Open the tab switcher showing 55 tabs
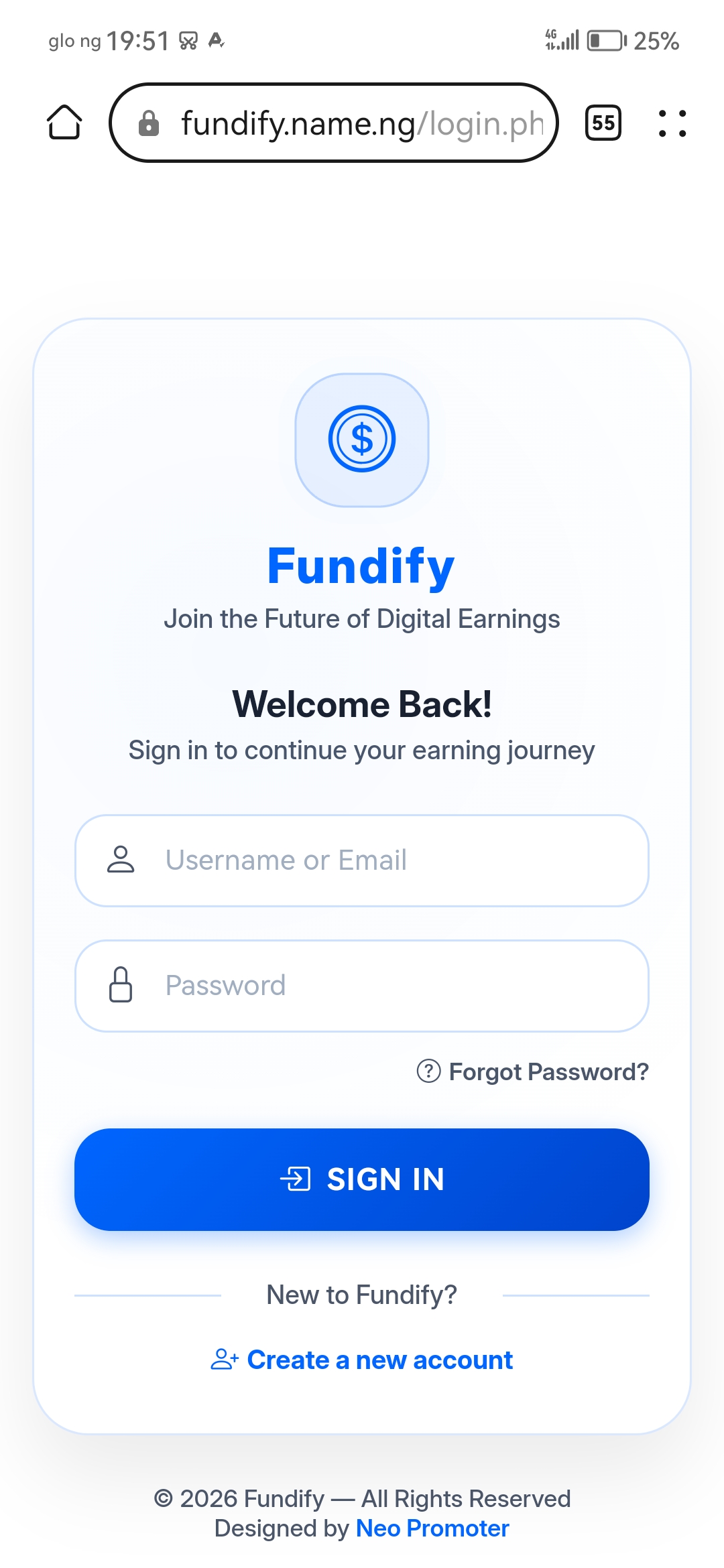Viewport: 724px width, 1568px height. [x=603, y=123]
